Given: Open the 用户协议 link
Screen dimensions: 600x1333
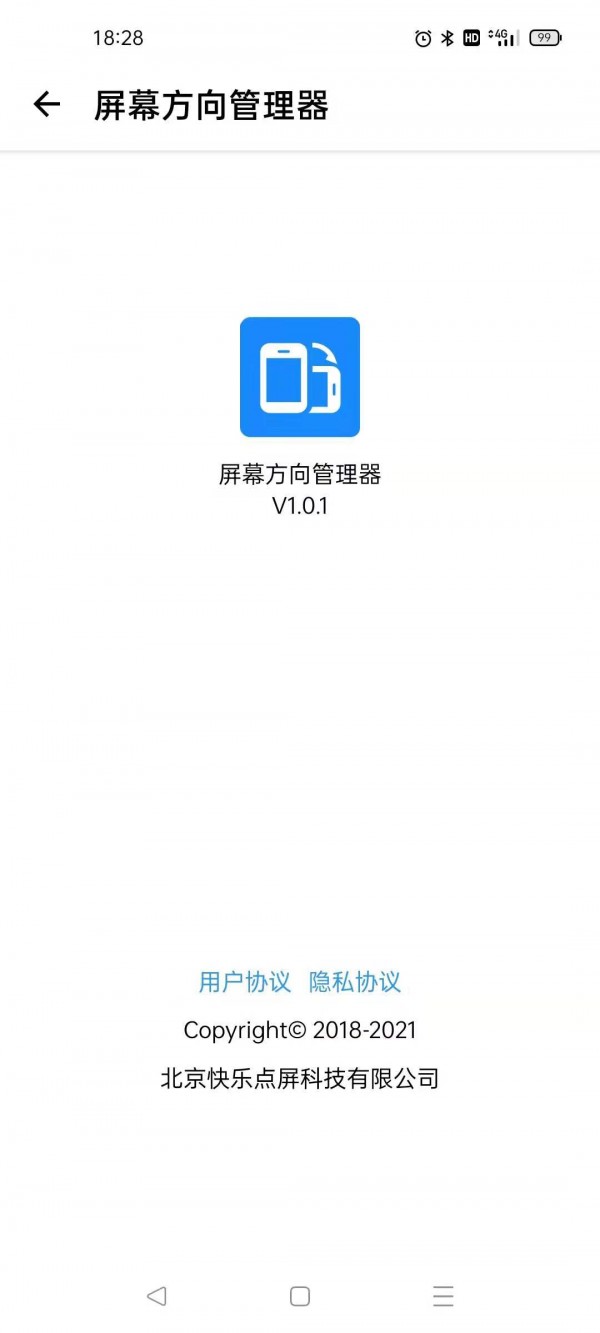Looking at the screenshot, I should [x=244, y=982].
